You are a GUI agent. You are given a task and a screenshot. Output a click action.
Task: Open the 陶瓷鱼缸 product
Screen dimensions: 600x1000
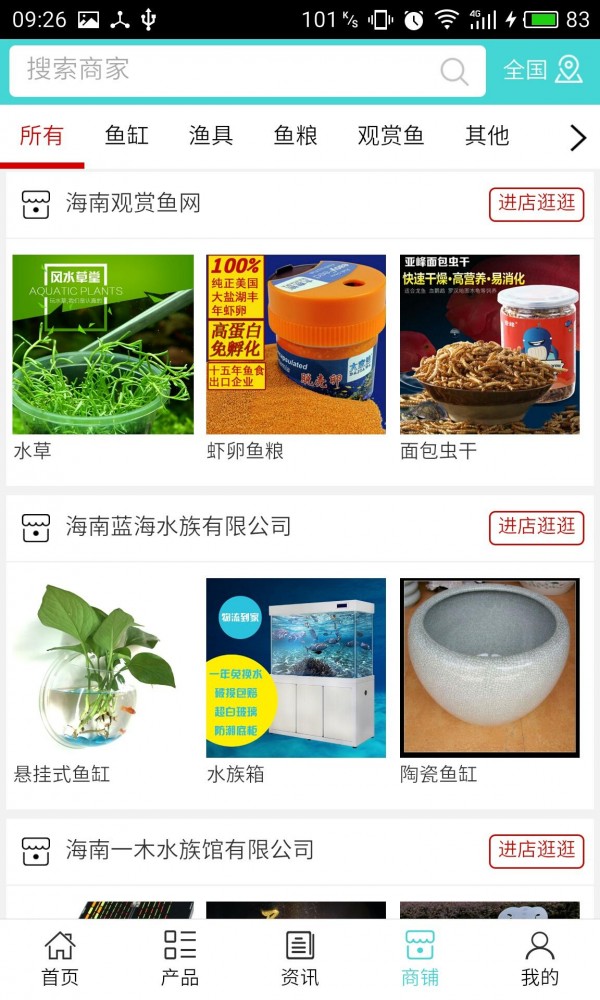490,668
